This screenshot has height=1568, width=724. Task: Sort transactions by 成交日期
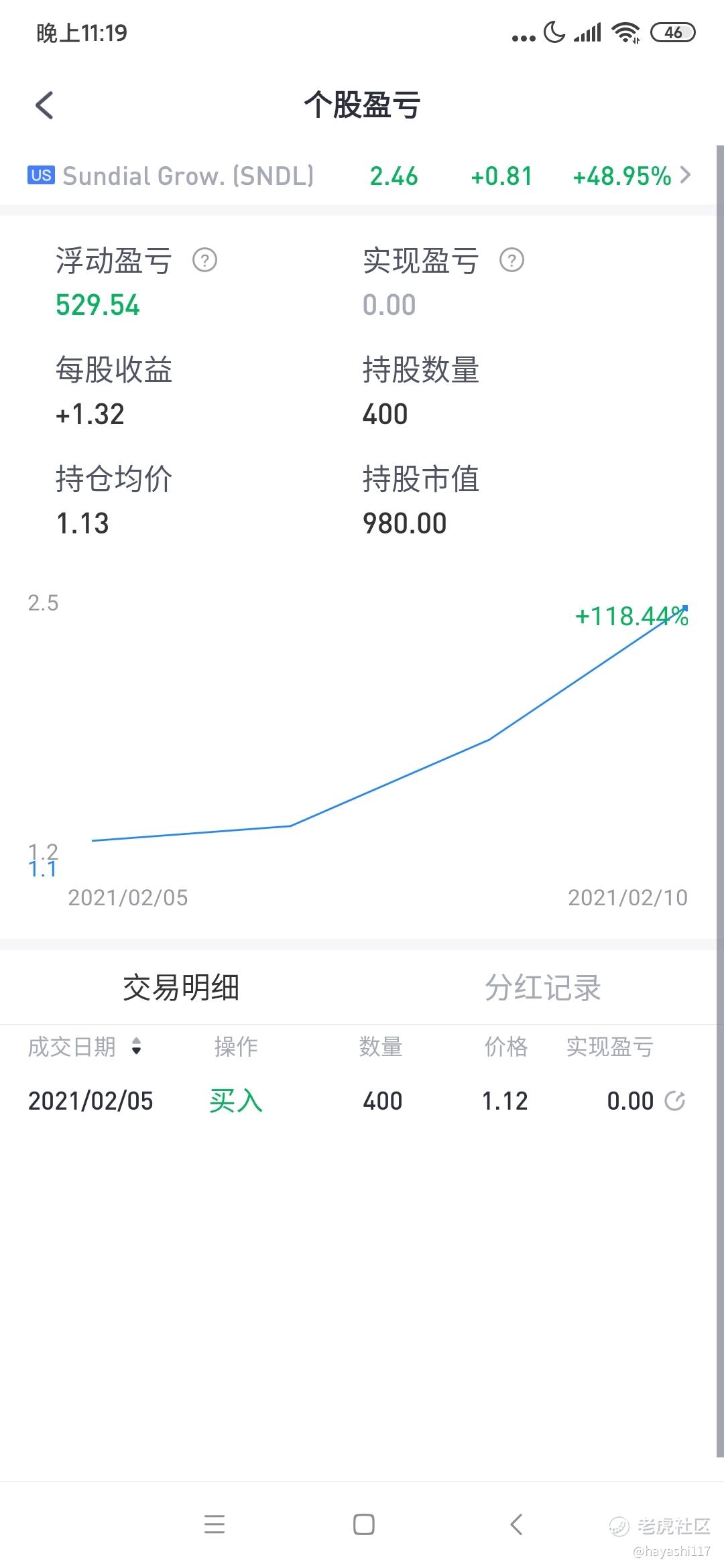(85, 1046)
